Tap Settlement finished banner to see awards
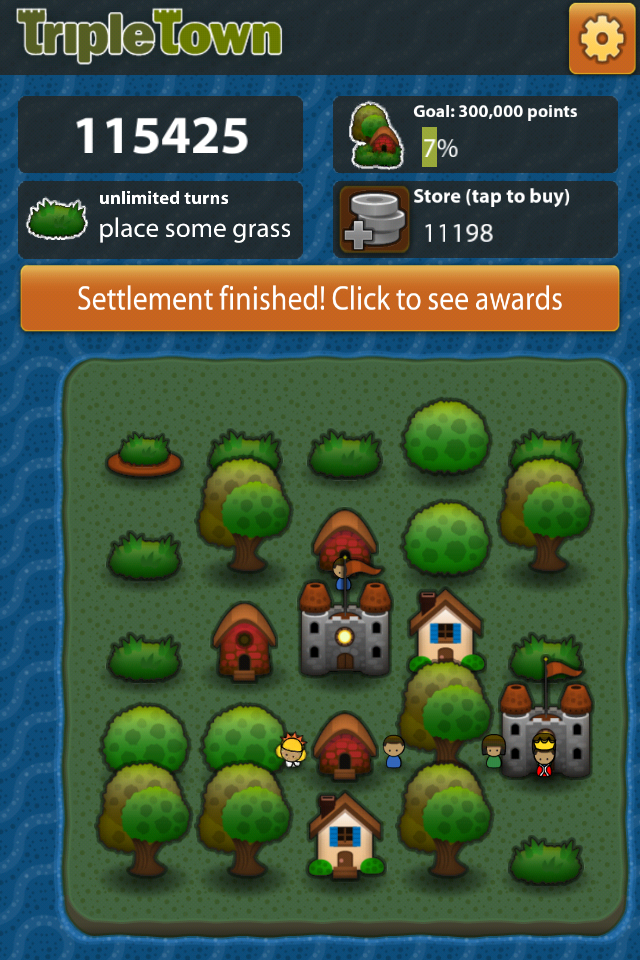Screen dimensions: 640x960 tap(320, 298)
